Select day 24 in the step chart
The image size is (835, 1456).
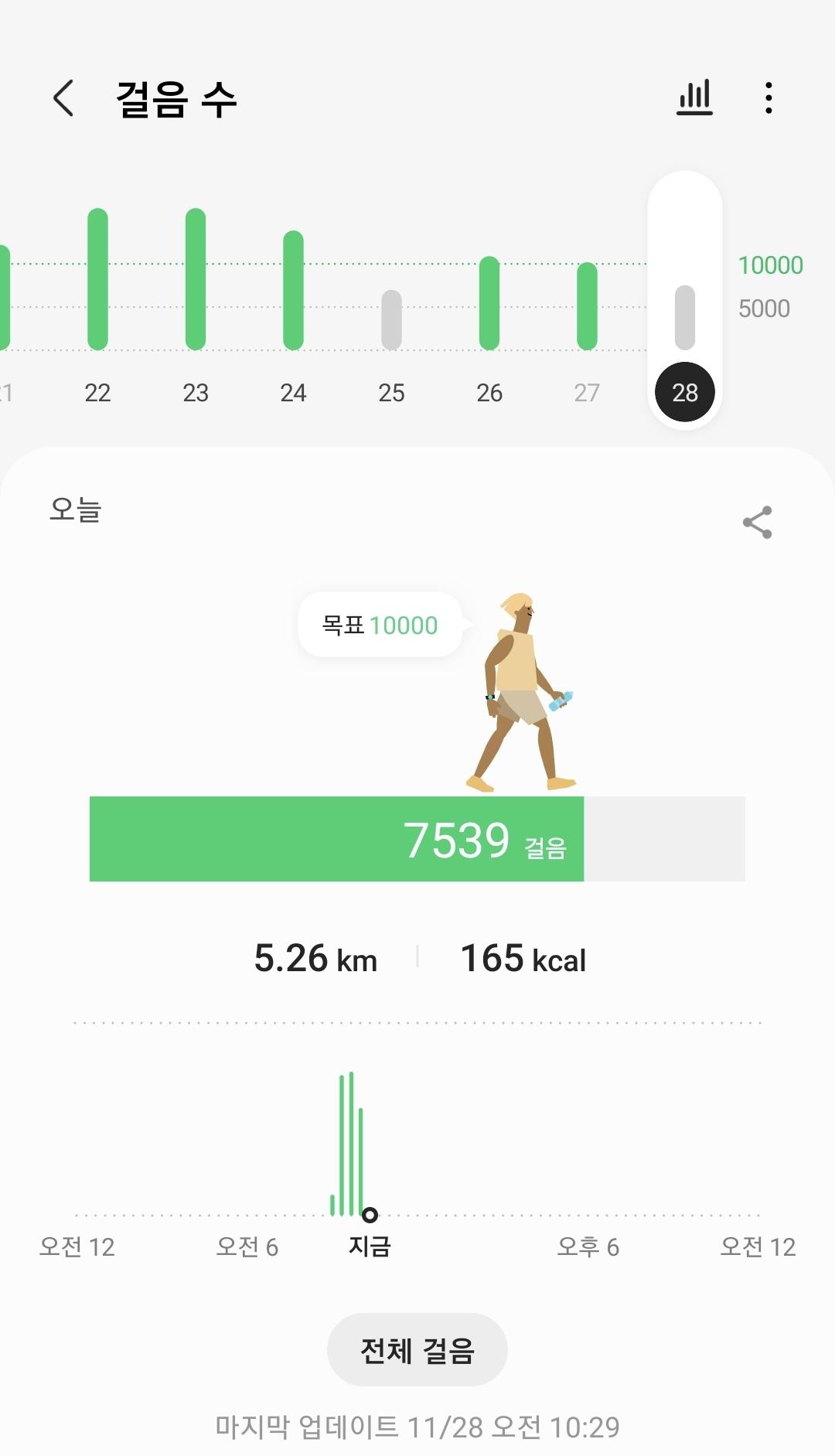pyautogui.click(x=293, y=309)
